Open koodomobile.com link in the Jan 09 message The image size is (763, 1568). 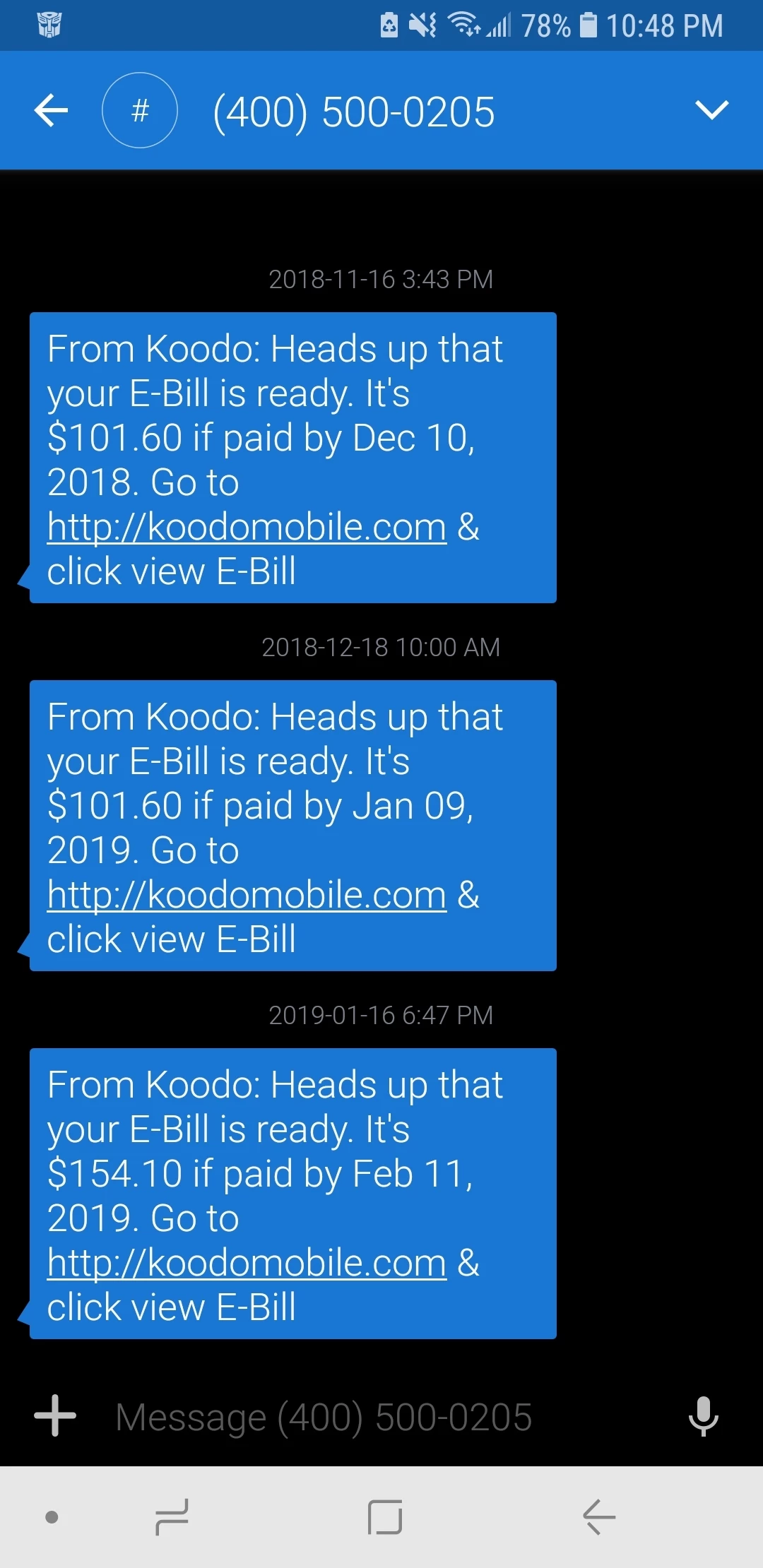click(247, 895)
